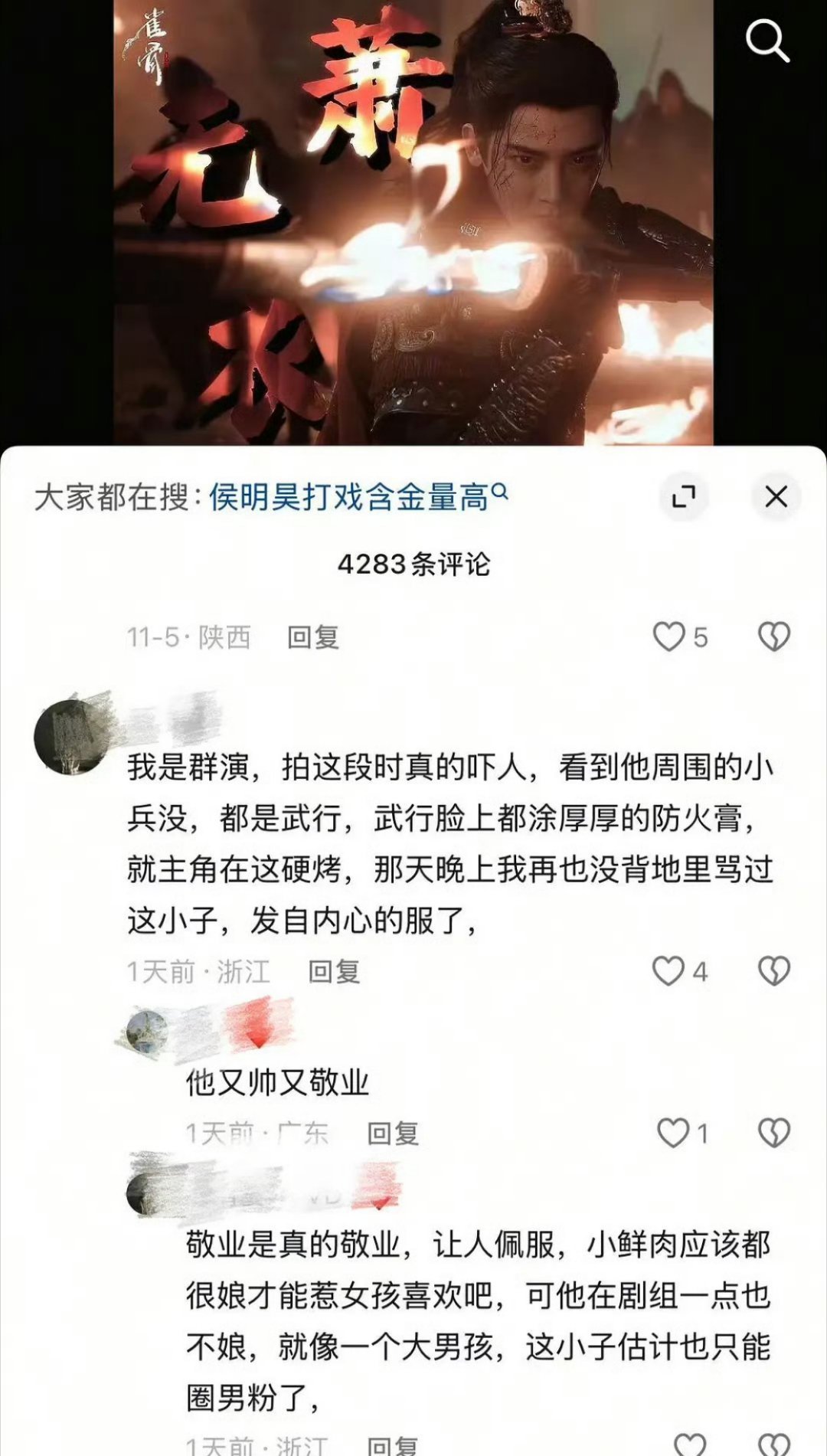The height and width of the screenshot is (1456, 827).
Task: Open search via the magnifying glass icon
Action: (x=769, y=42)
